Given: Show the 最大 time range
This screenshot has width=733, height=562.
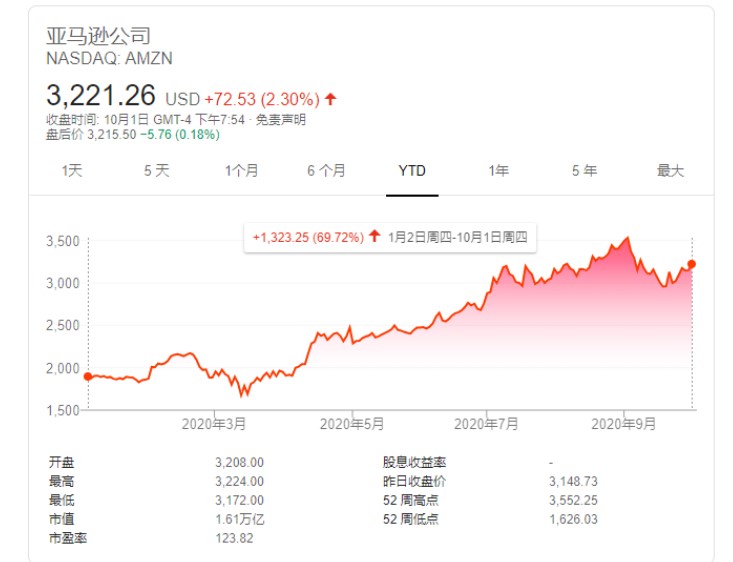Looking at the screenshot, I should point(670,171).
